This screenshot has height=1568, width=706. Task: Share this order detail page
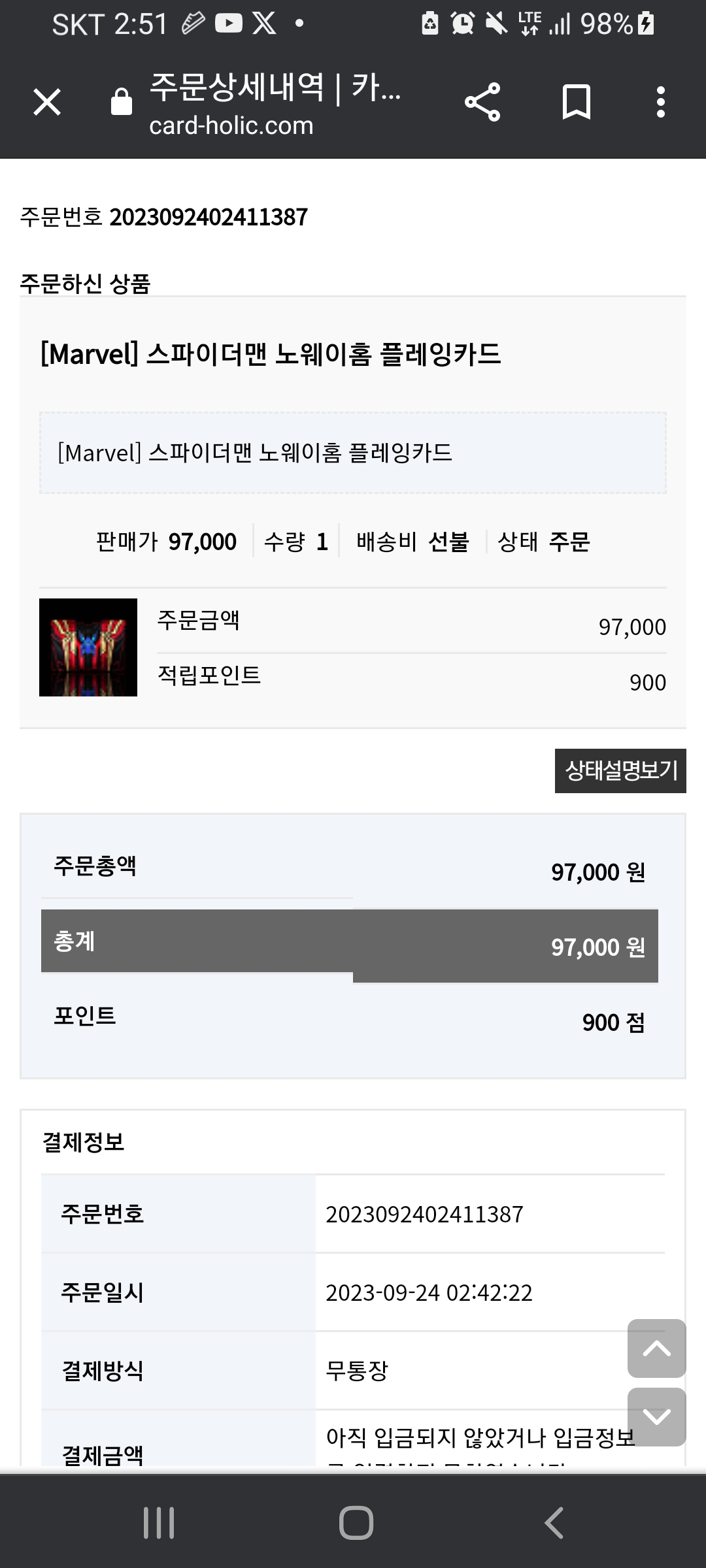482,103
